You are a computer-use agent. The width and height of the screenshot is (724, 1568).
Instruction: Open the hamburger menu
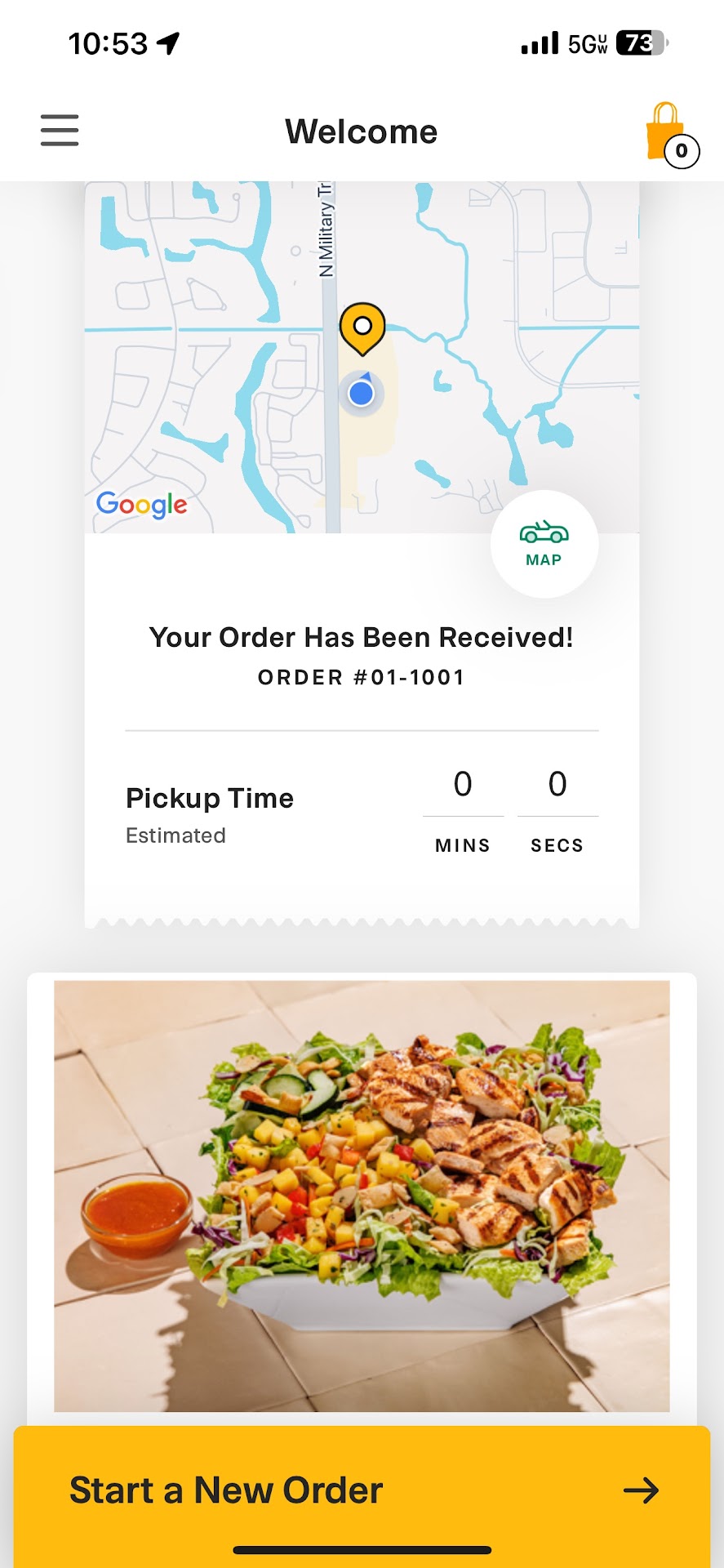tap(60, 131)
